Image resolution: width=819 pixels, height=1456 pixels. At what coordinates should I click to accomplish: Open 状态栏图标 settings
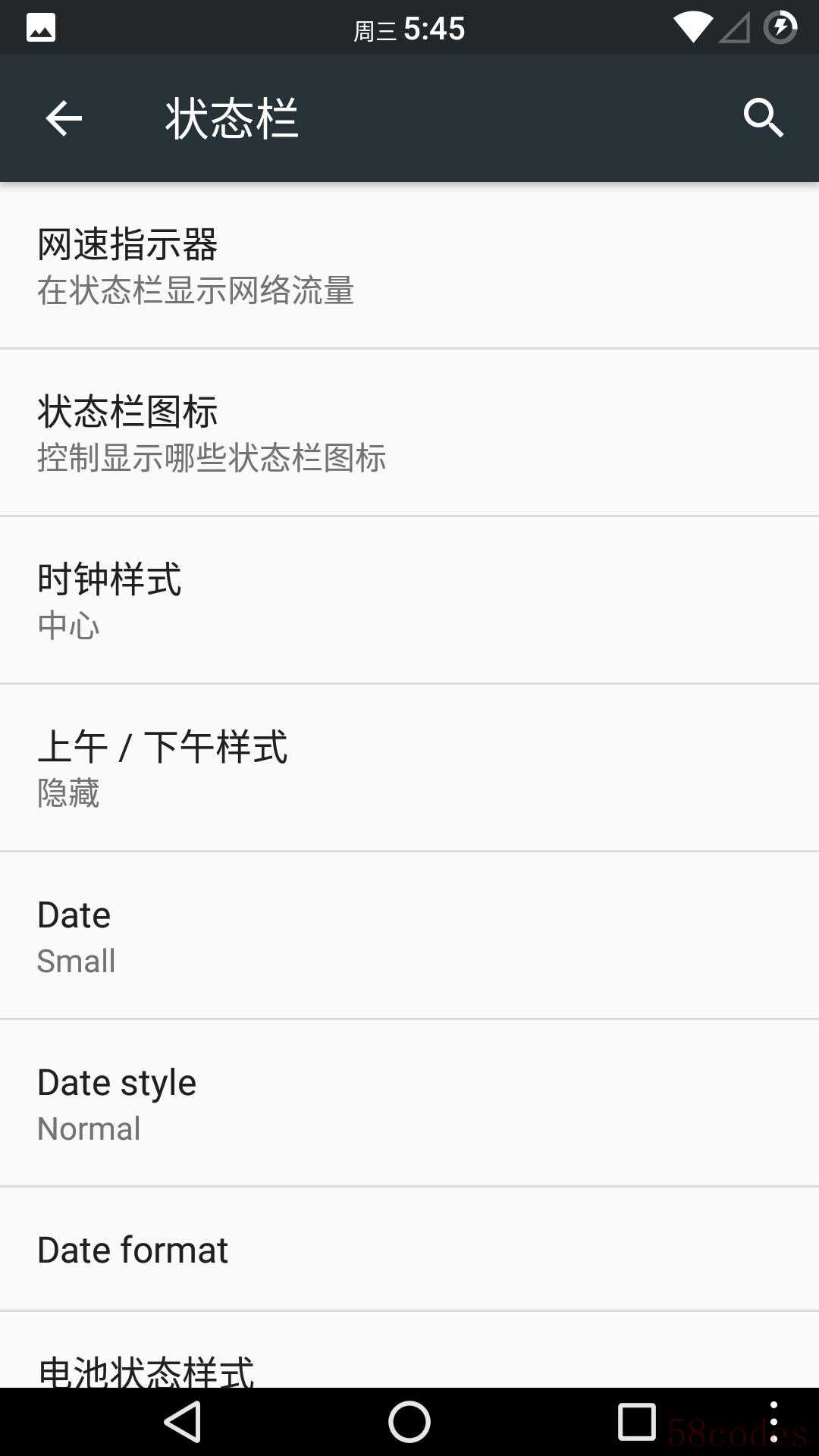coord(409,433)
